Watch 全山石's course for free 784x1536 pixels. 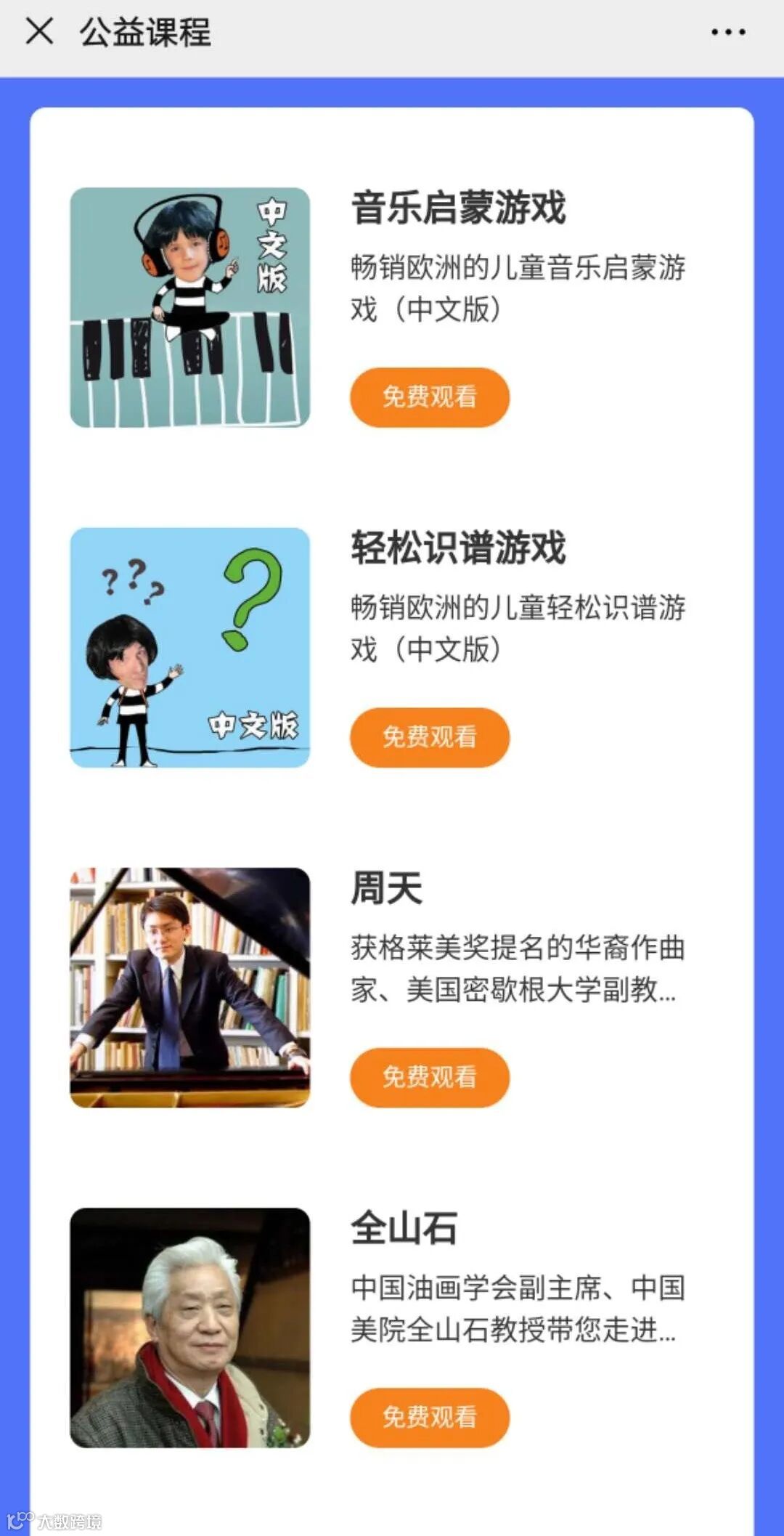[x=430, y=1417]
